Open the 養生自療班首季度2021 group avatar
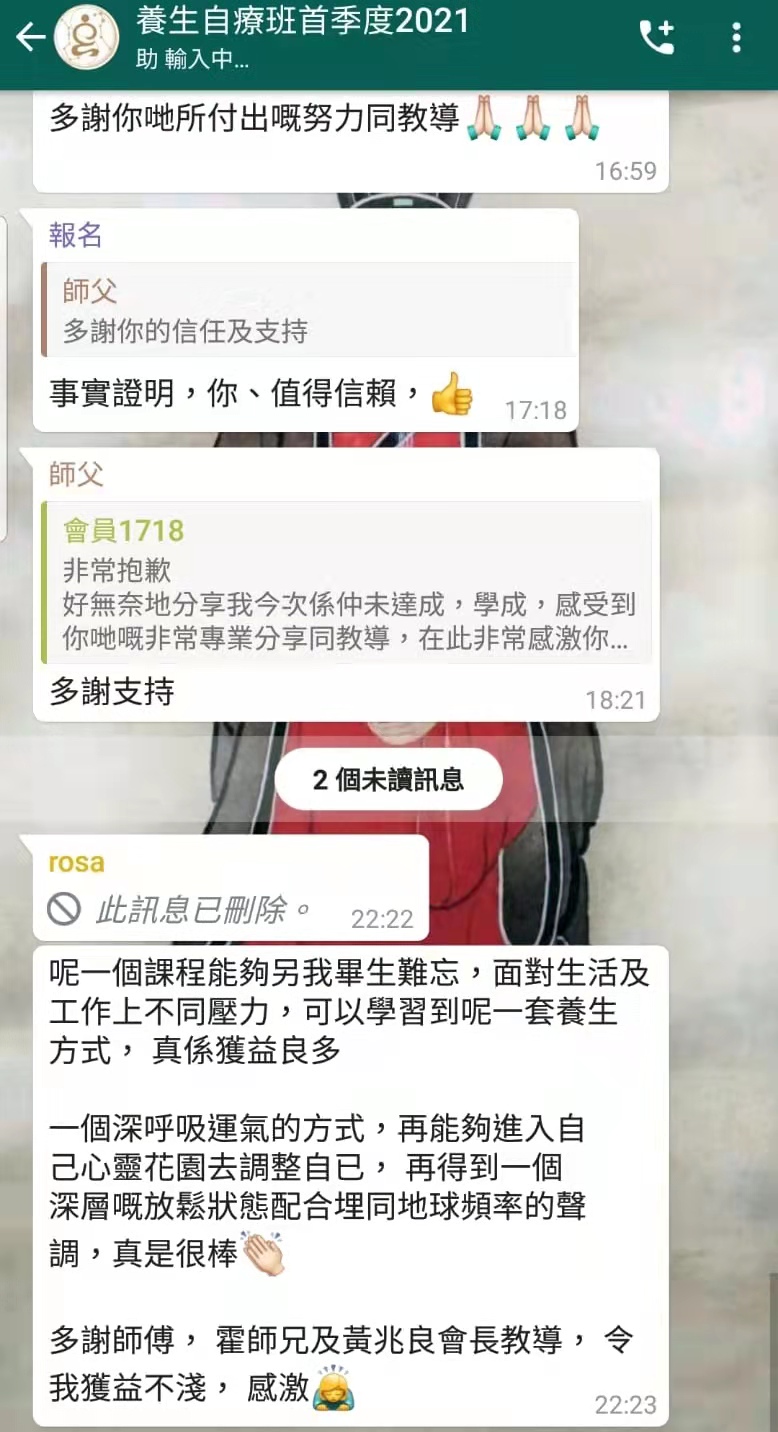This screenshot has width=778, height=1432. (87, 38)
